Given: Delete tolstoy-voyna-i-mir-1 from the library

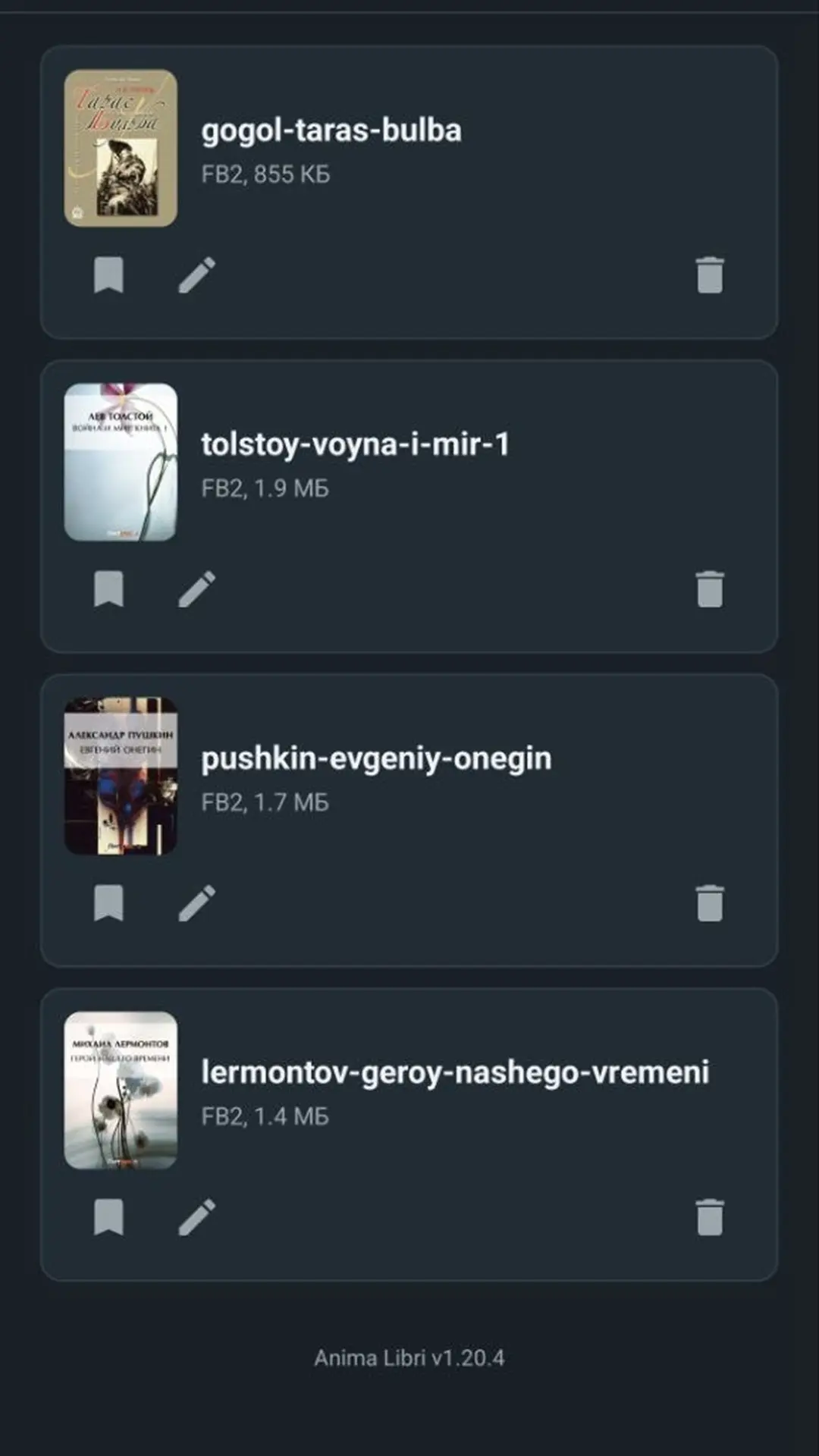Looking at the screenshot, I should (710, 588).
